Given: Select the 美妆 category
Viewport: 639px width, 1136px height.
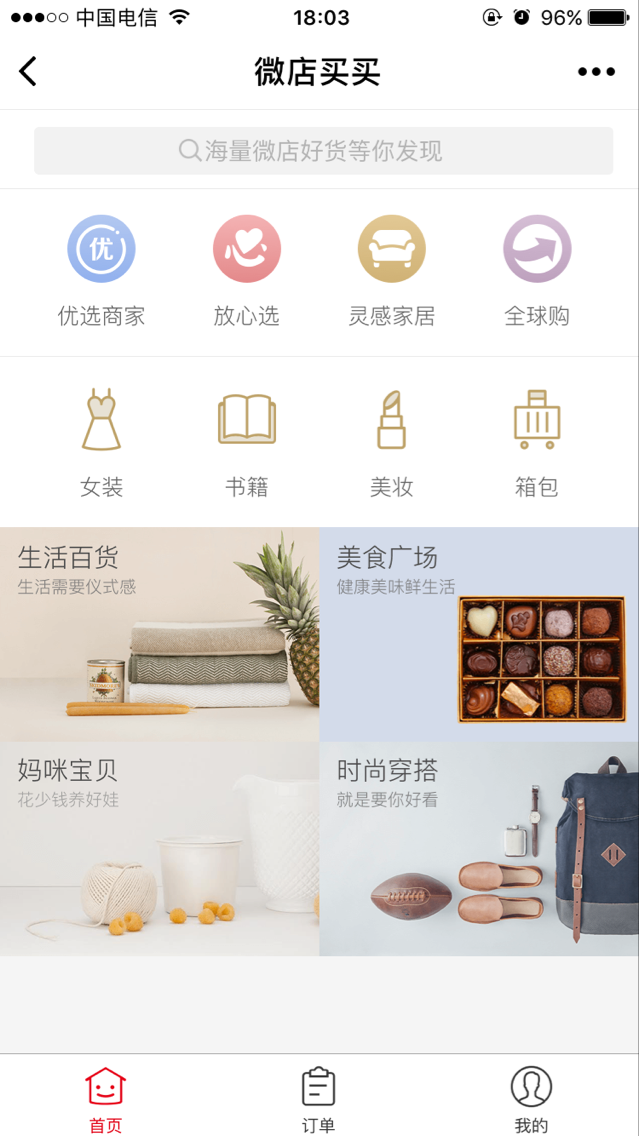Looking at the screenshot, I should [x=391, y=442].
